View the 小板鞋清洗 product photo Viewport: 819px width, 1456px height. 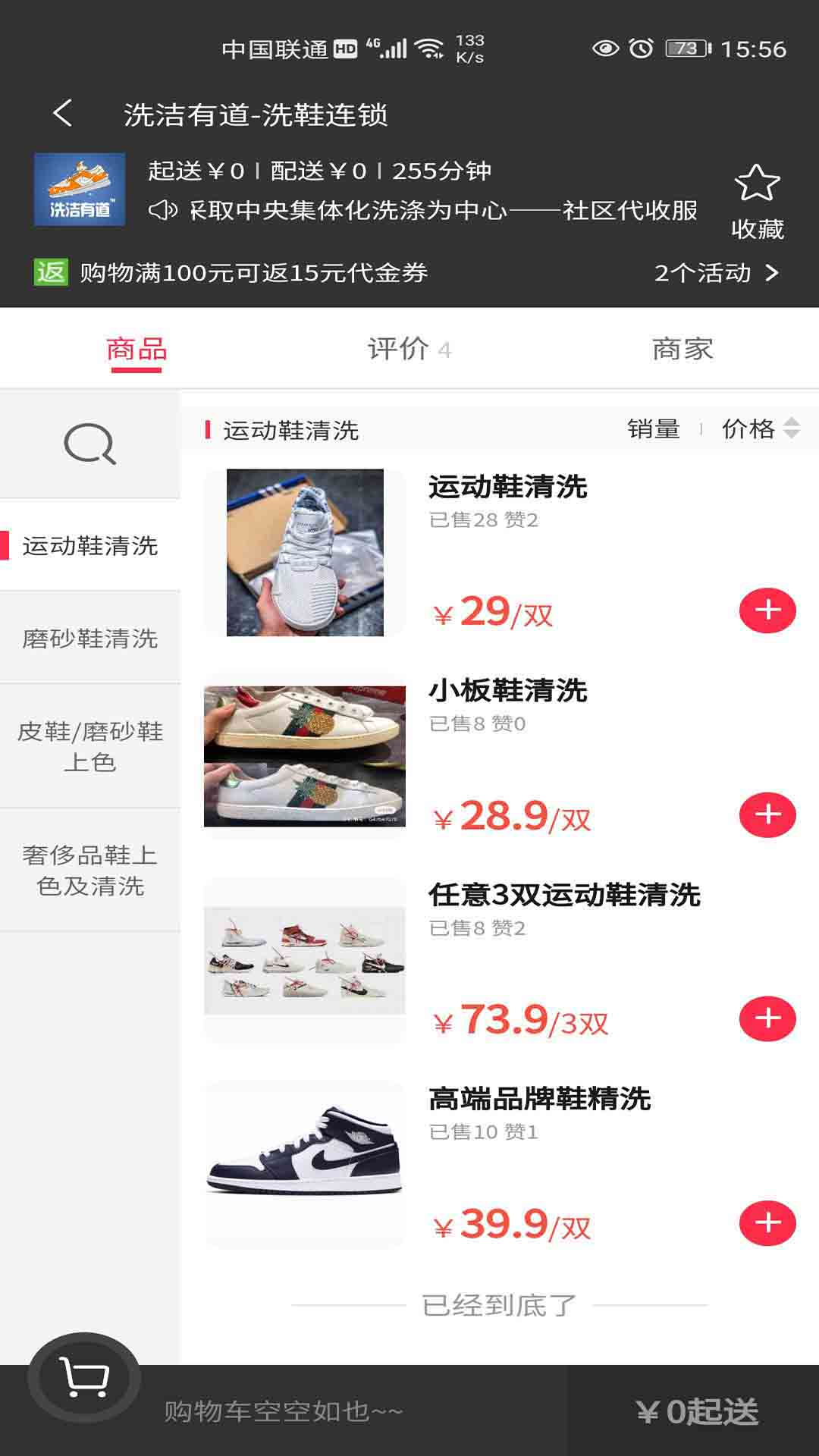click(x=305, y=756)
